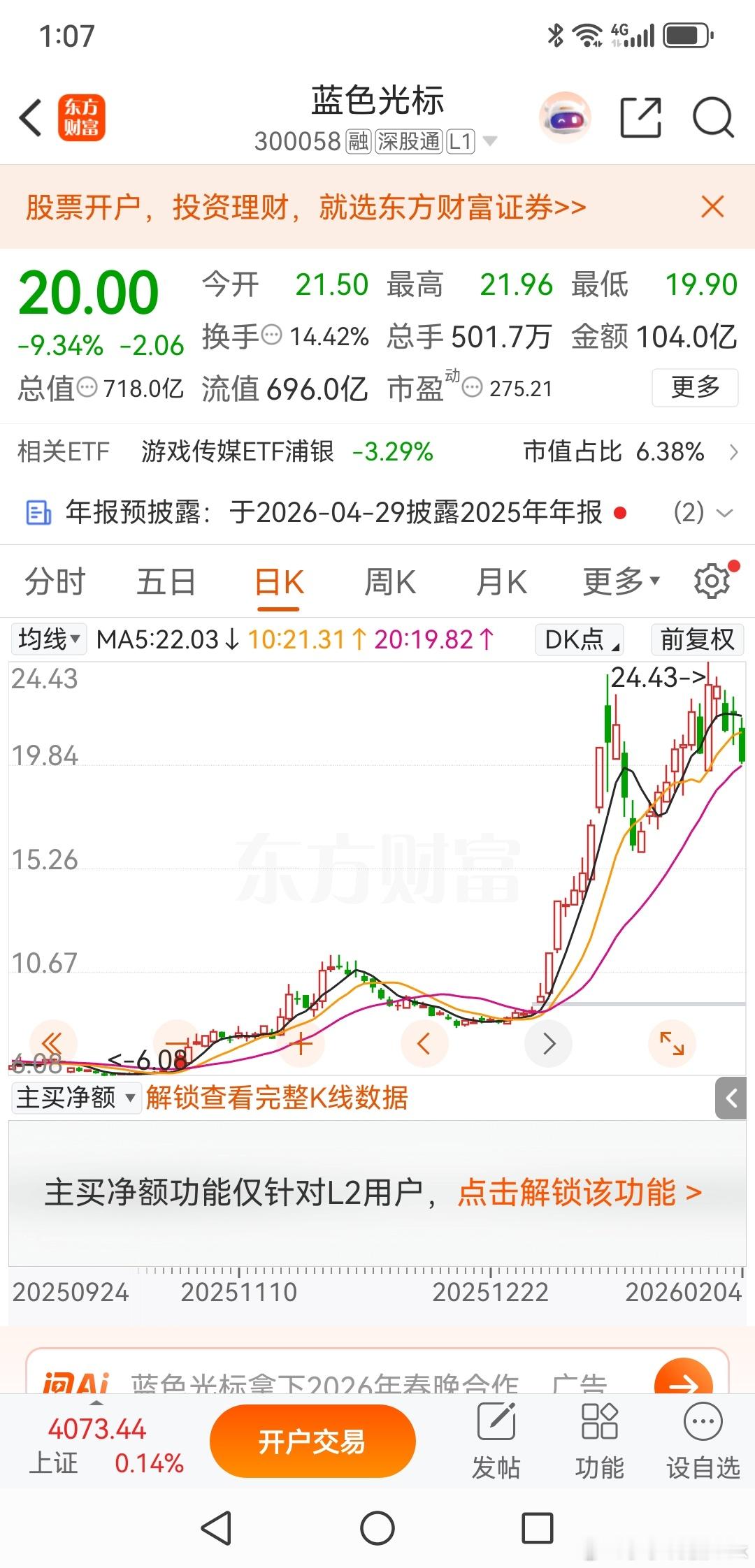Viewport: 755px width, 1568px height.
Task: Switch to the 分时 tab
Action: (x=55, y=581)
